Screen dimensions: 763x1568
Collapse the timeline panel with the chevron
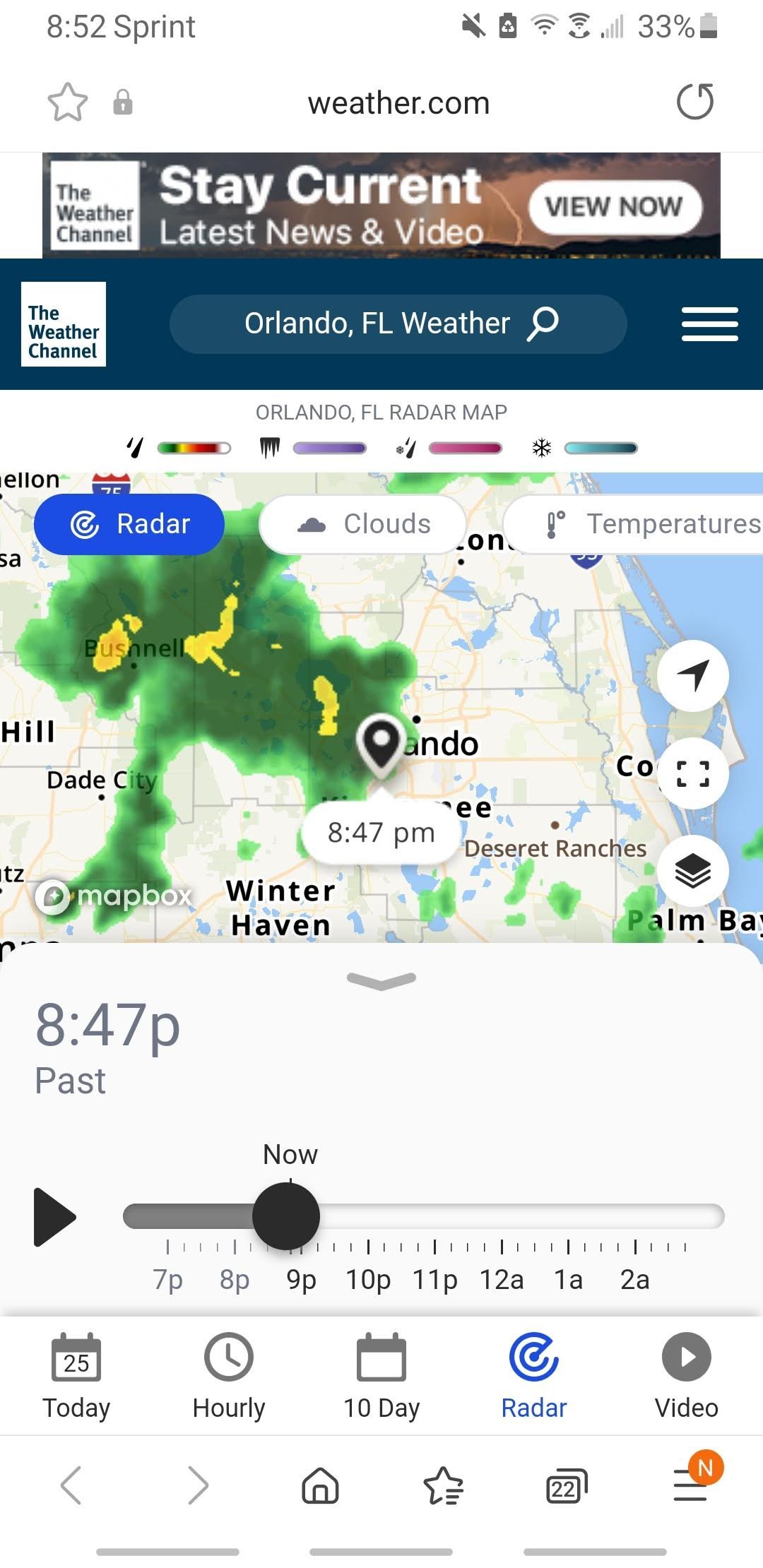pos(381,980)
